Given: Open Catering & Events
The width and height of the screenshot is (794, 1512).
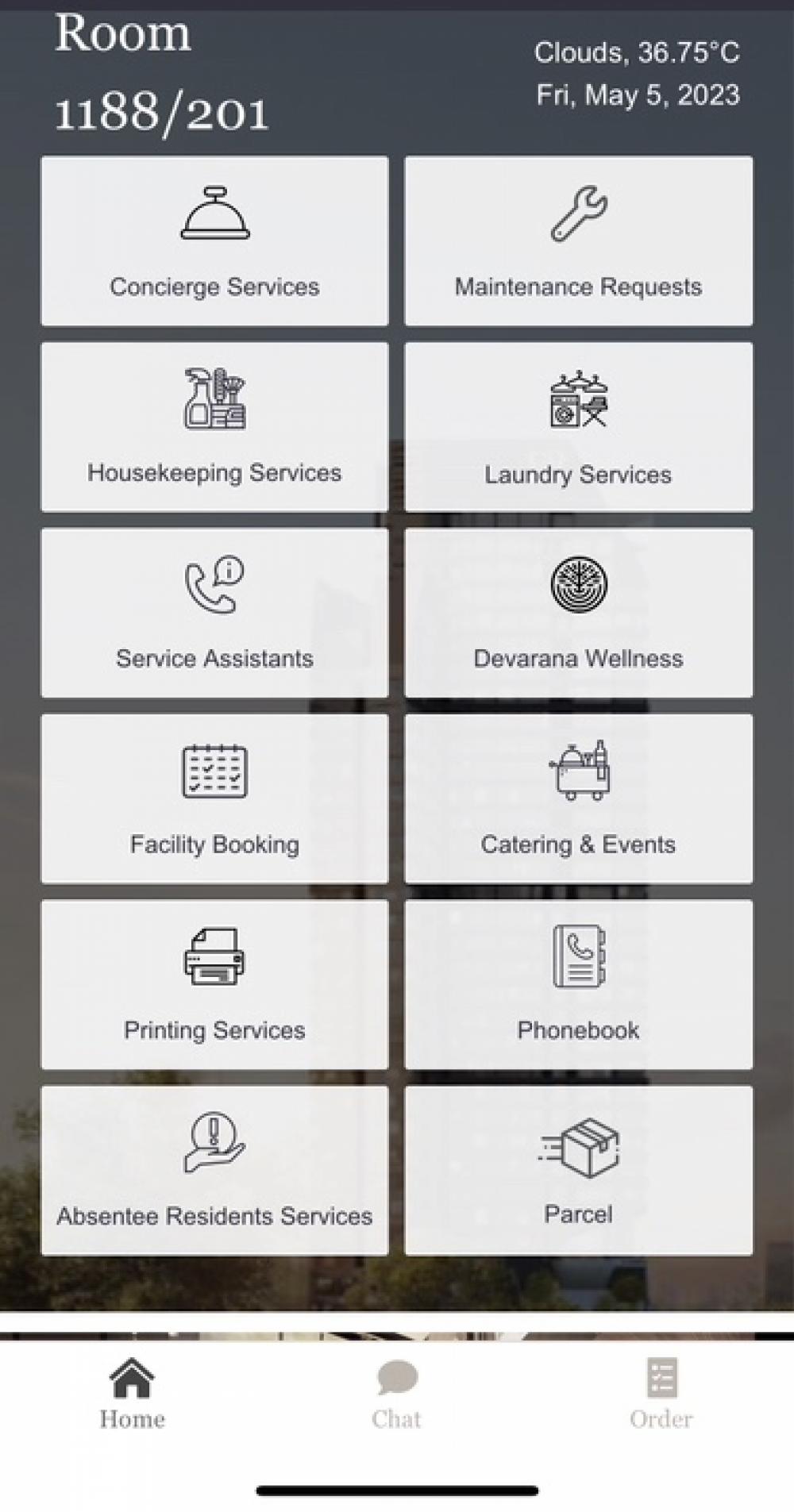Looking at the screenshot, I should 579,798.
